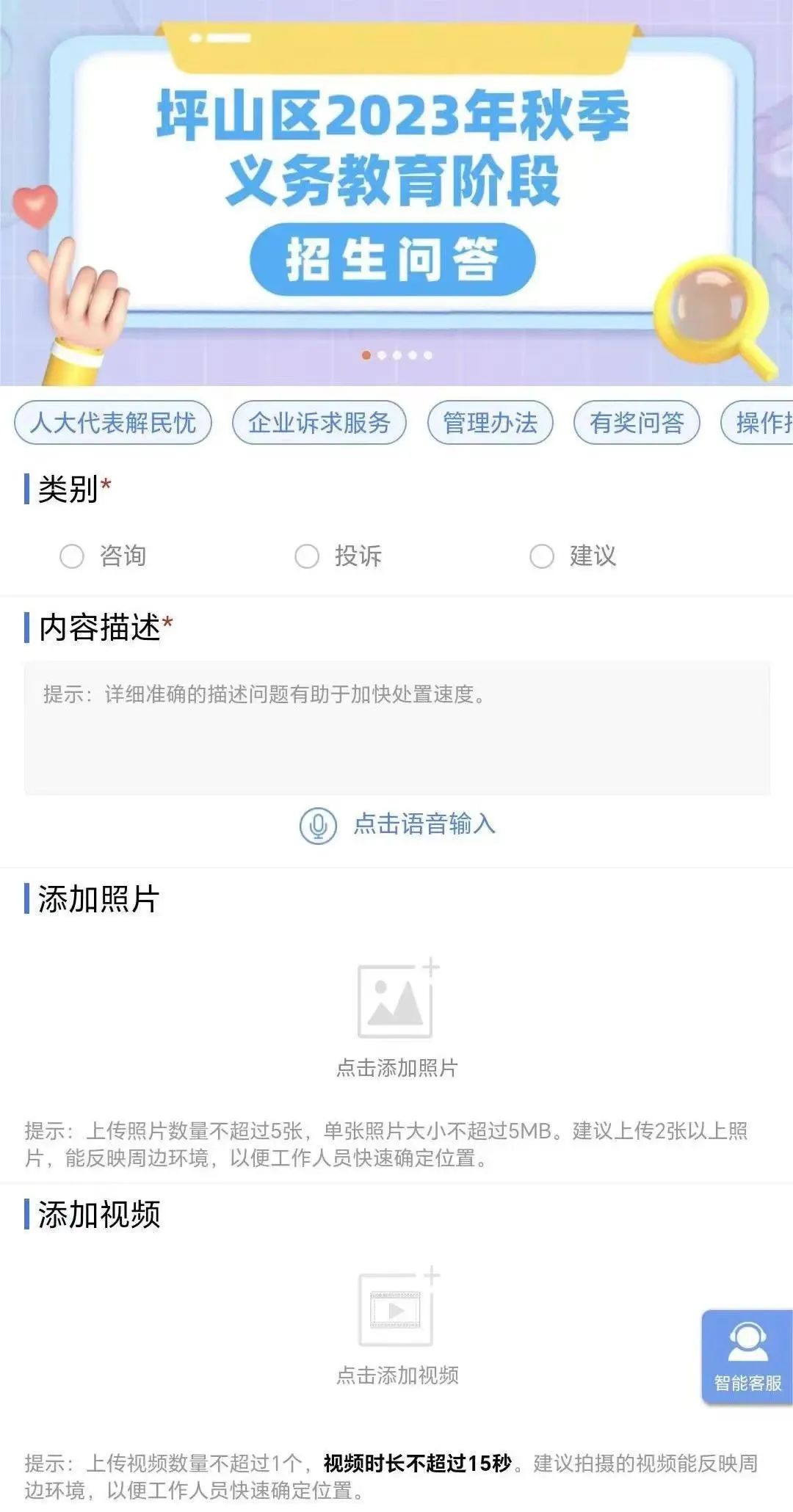Select the 投诉 category option
793x1512 pixels.
coord(307,556)
